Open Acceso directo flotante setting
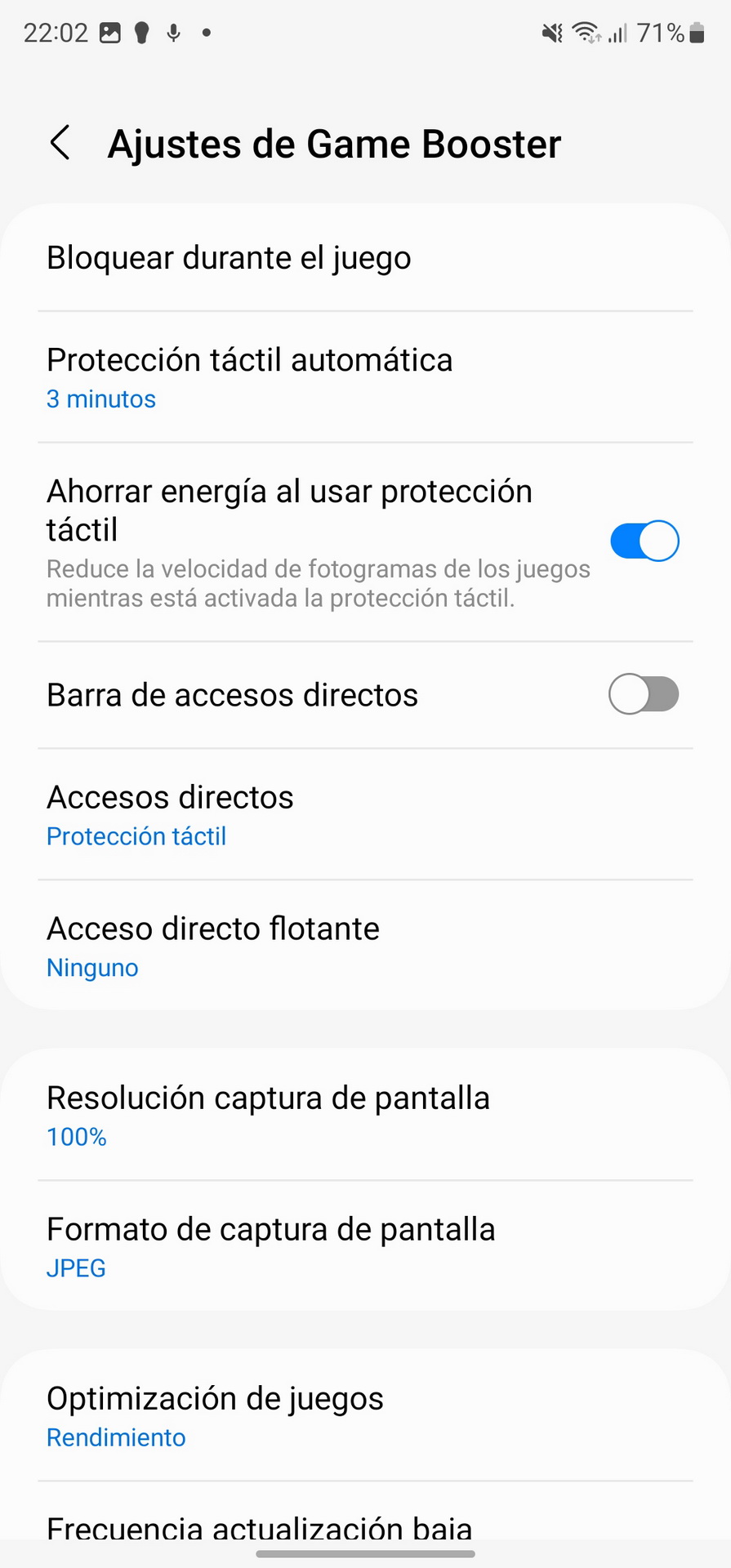 click(x=365, y=946)
